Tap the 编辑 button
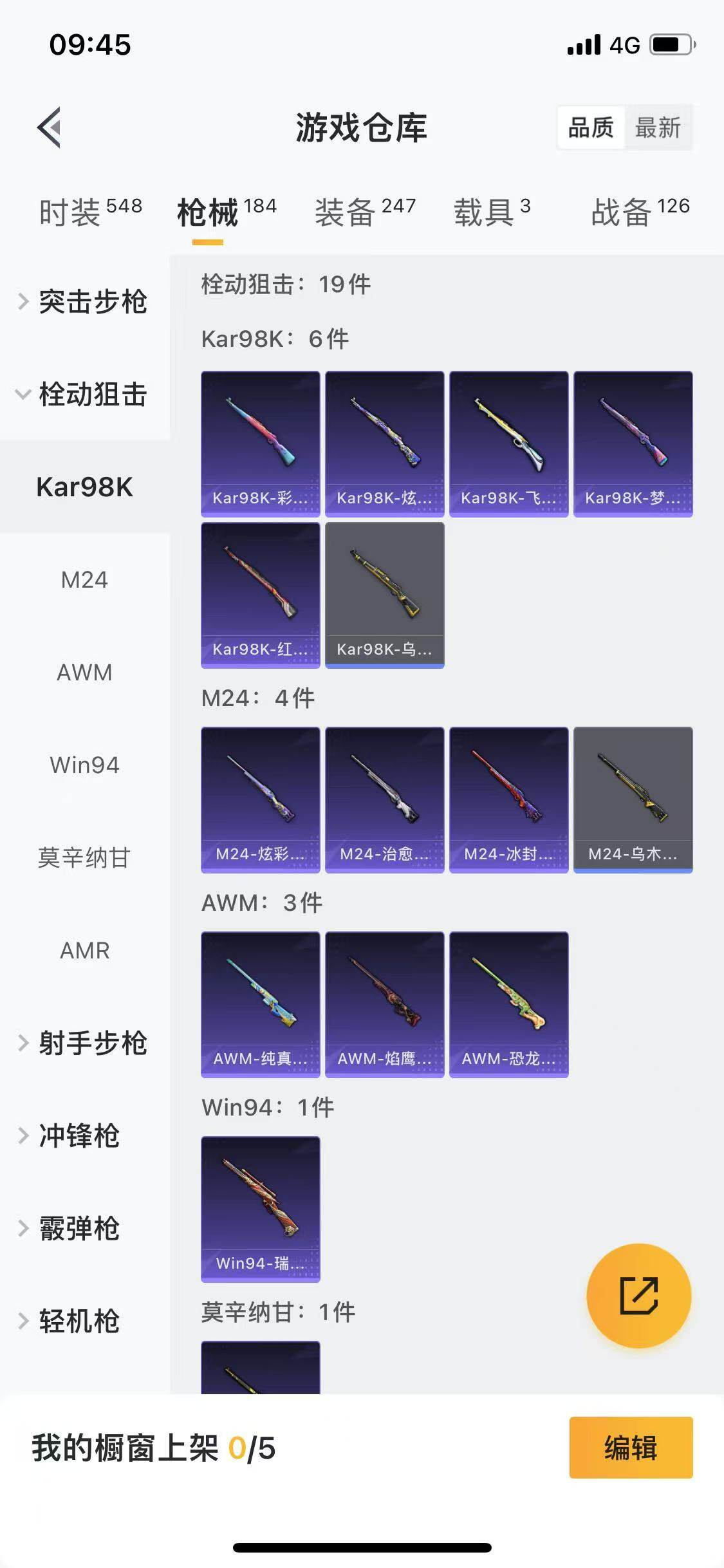 (631, 1448)
